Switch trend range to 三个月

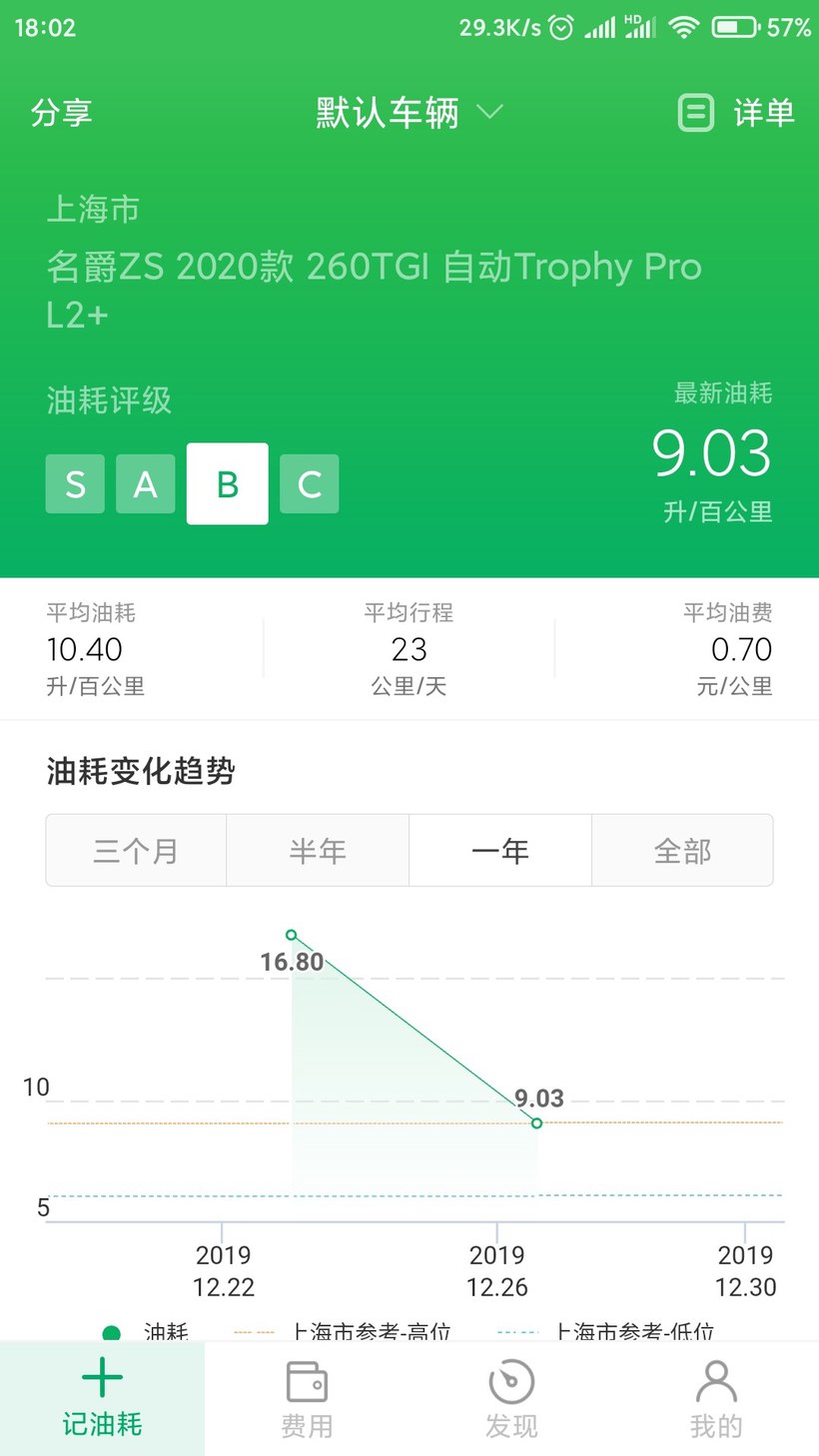136,851
